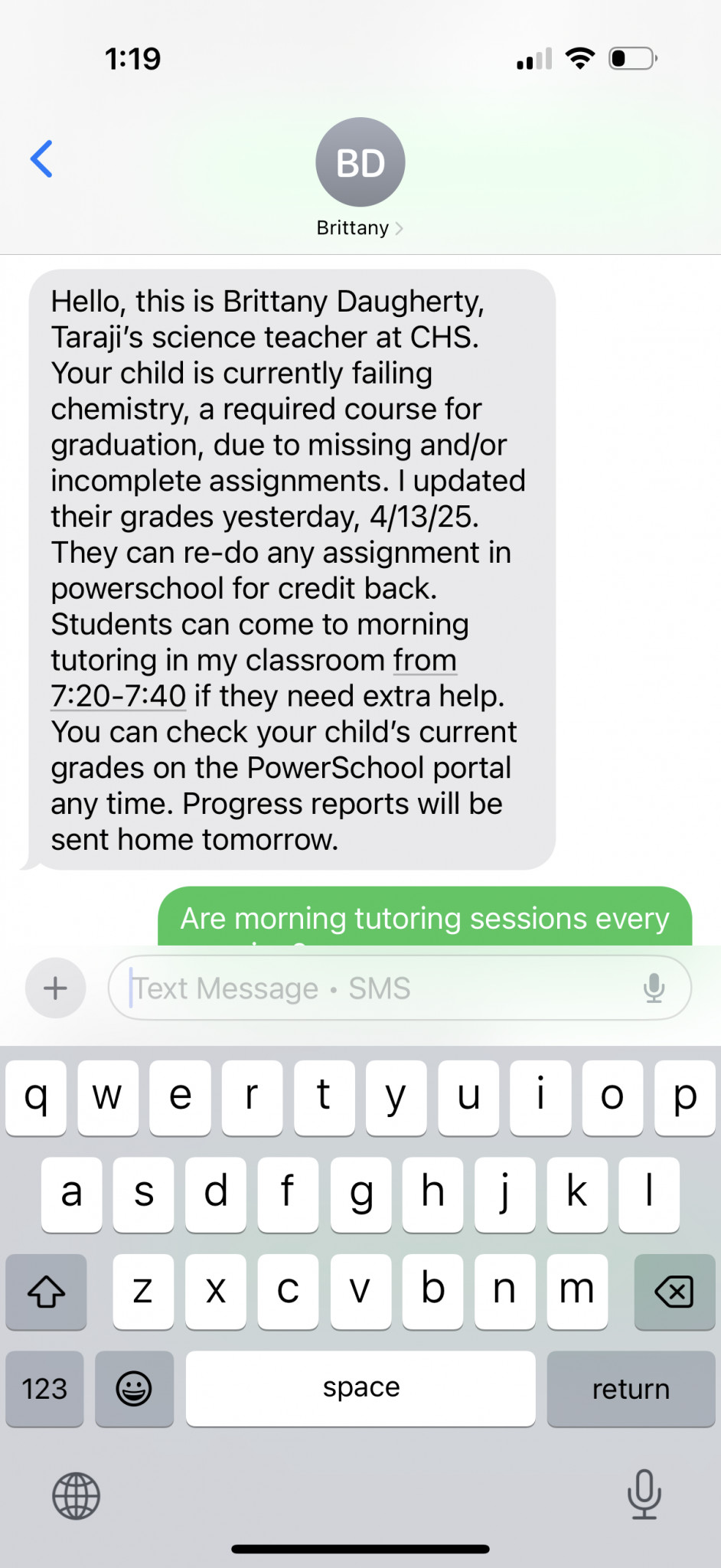Tap the space bar
Image resolution: width=721 pixels, height=1568 pixels.
coord(360,1389)
